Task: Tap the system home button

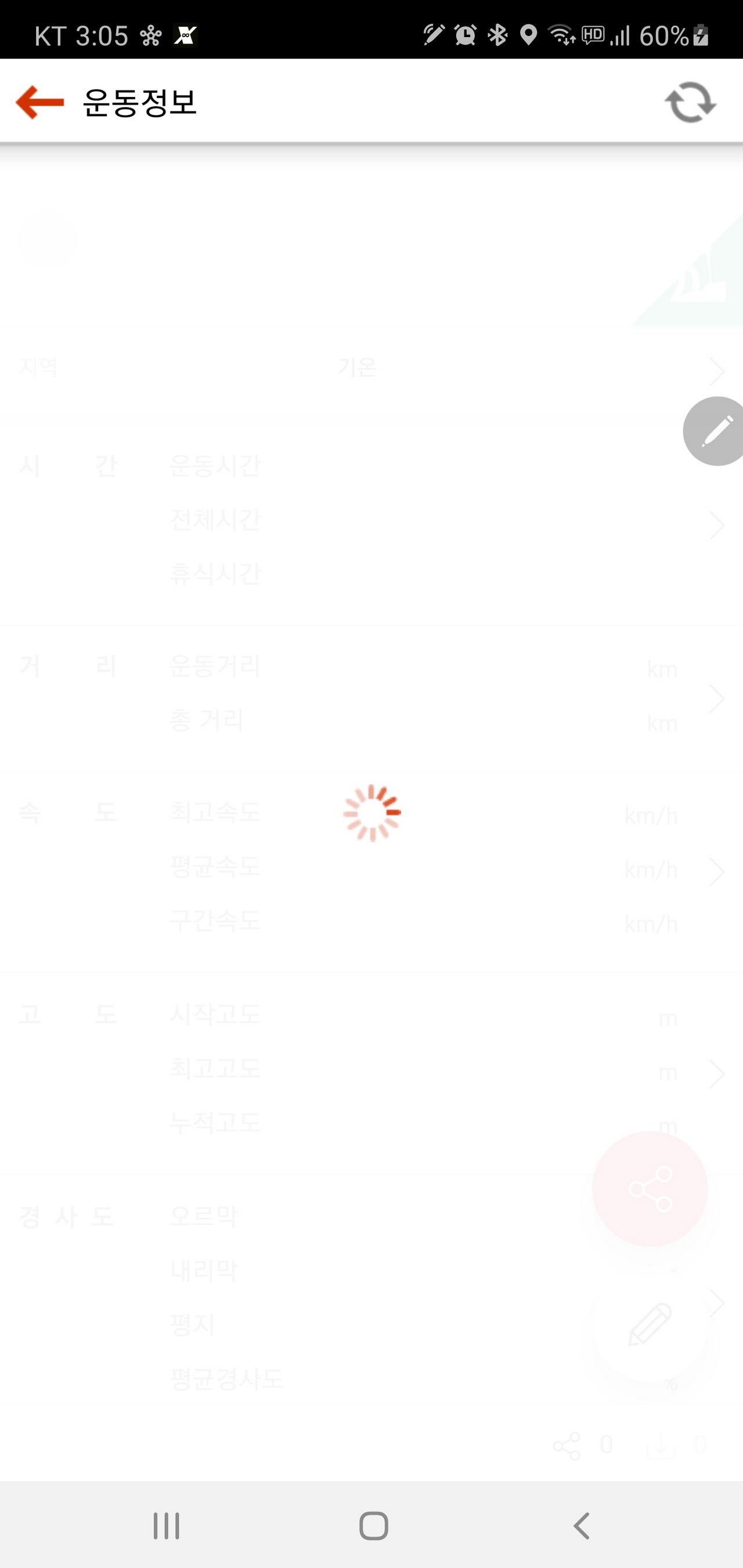Action: pyautogui.click(x=373, y=1526)
